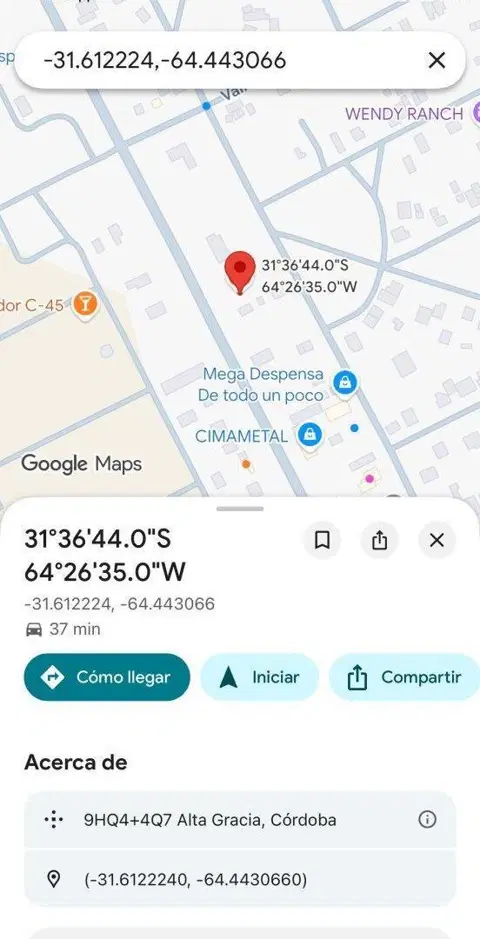Close the location details panel
Image resolution: width=480 pixels, height=939 pixels.
click(437, 540)
